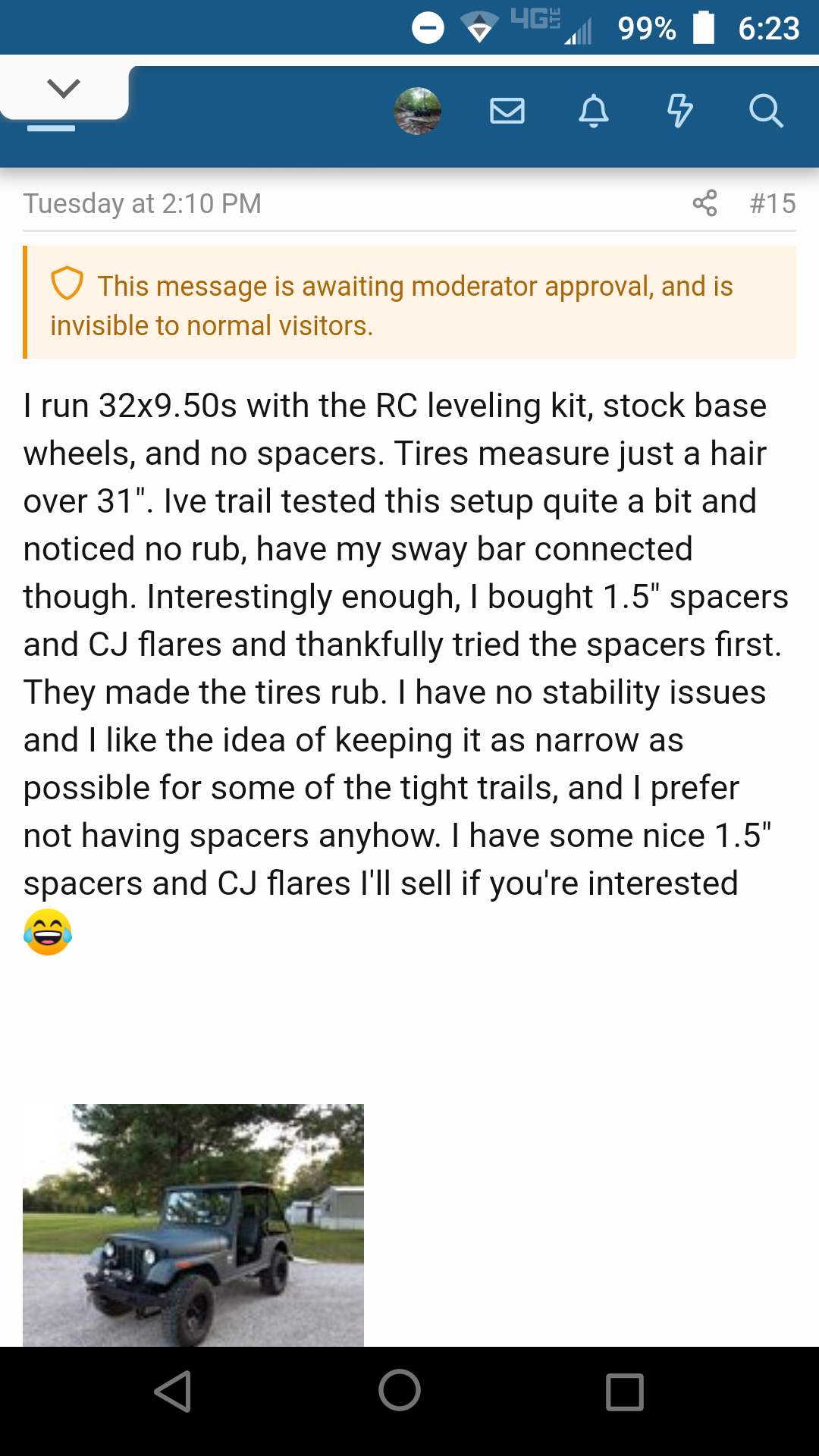The height and width of the screenshot is (1456, 819).
Task: Share post #15
Action: tap(704, 203)
